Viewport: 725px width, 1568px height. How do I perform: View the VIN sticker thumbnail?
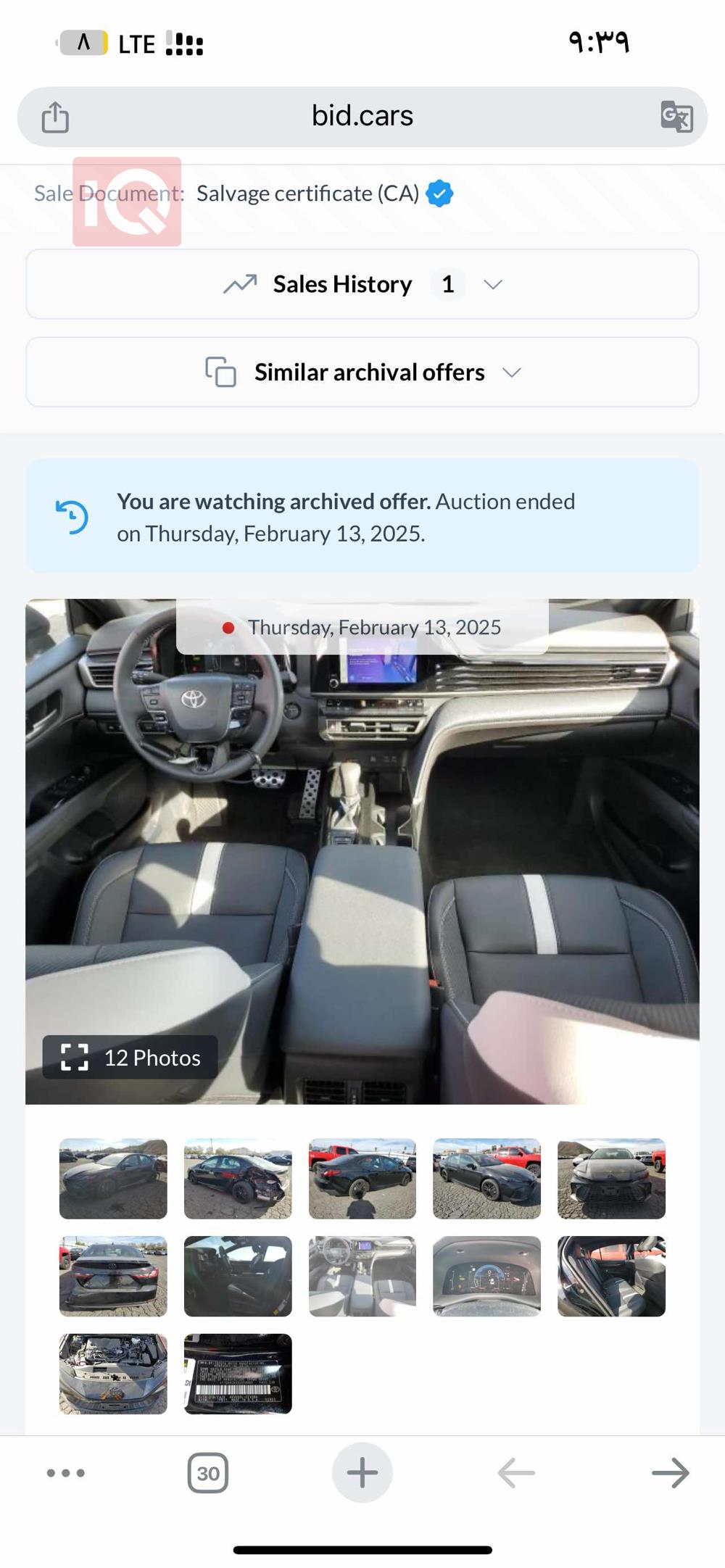point(238,1374)
